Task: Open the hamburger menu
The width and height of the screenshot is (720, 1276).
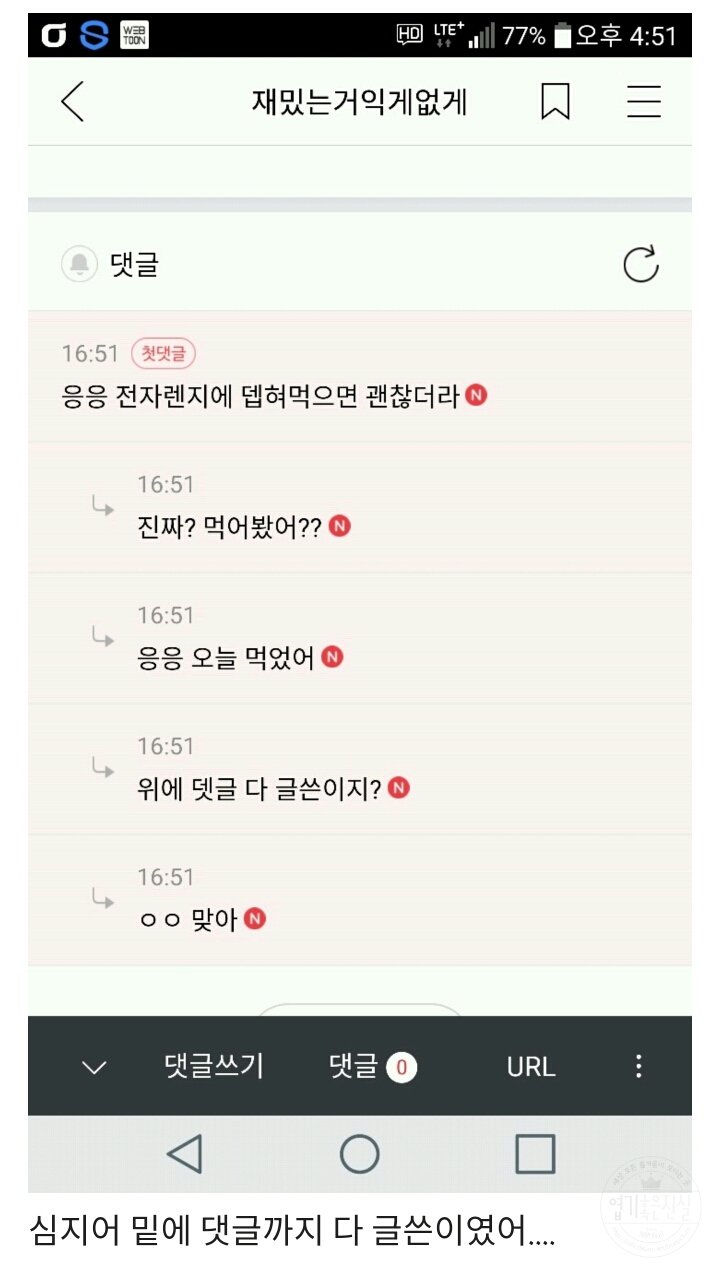Action: pos(644,102)
